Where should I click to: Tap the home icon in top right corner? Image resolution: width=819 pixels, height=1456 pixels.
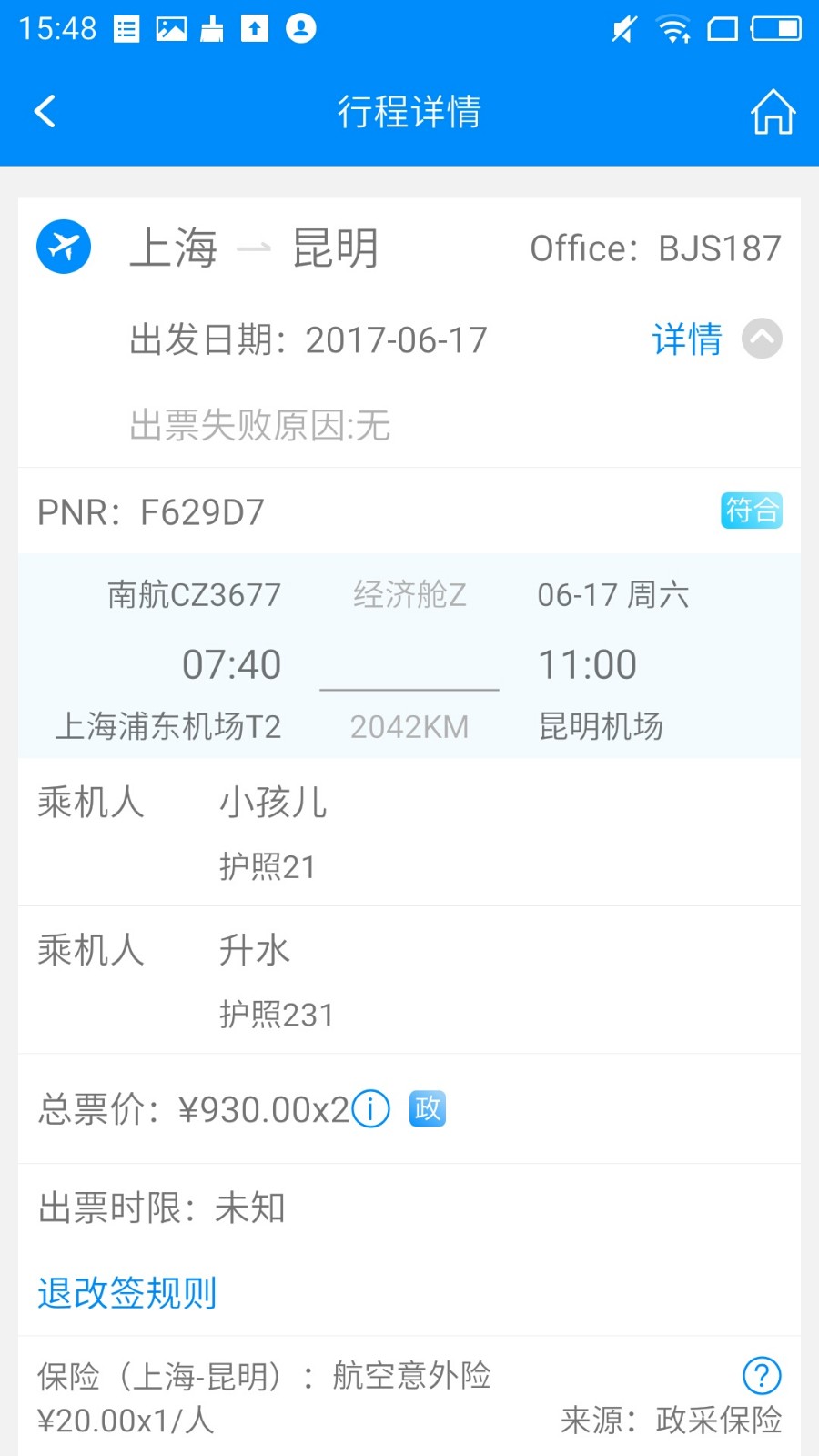[x=773, y=111]
